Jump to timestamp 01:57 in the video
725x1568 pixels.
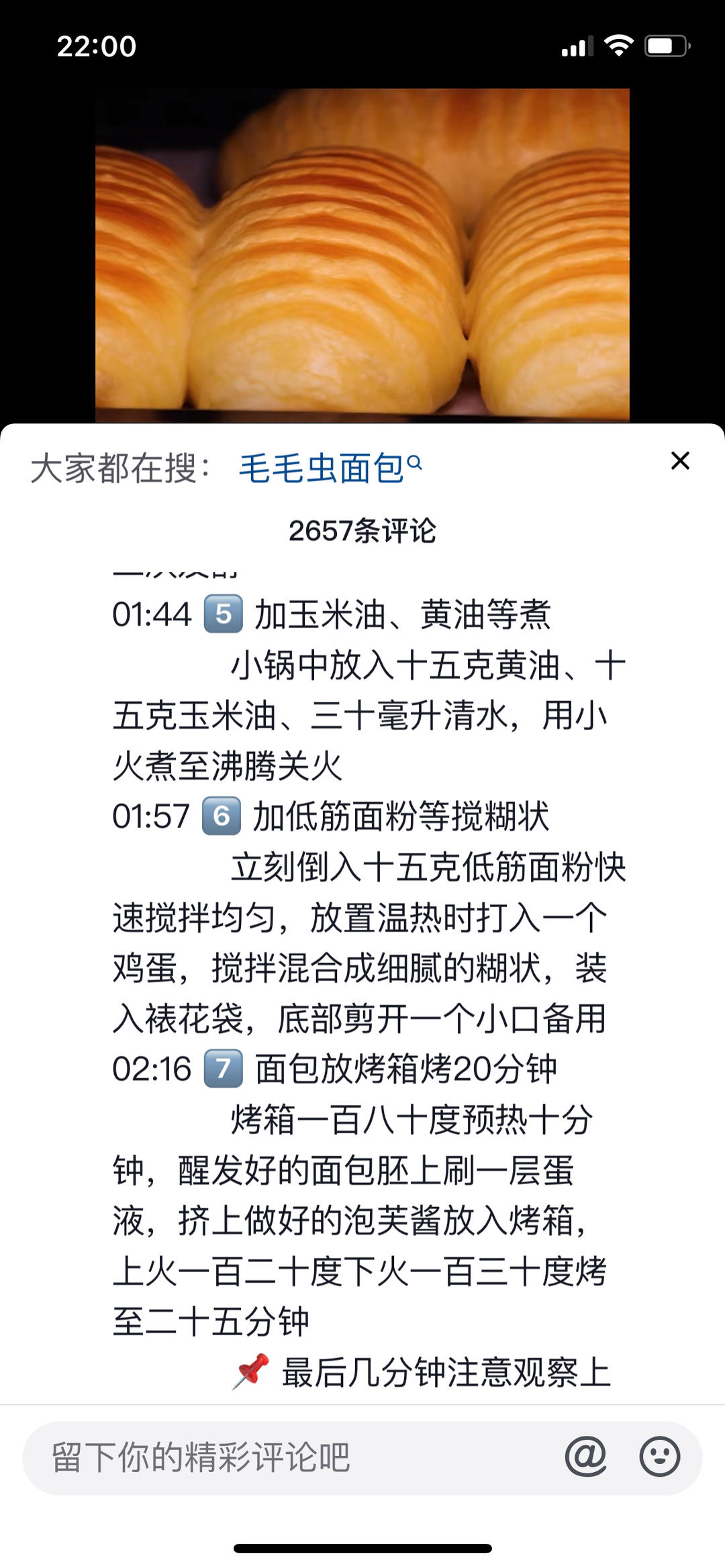coord(151,817)
